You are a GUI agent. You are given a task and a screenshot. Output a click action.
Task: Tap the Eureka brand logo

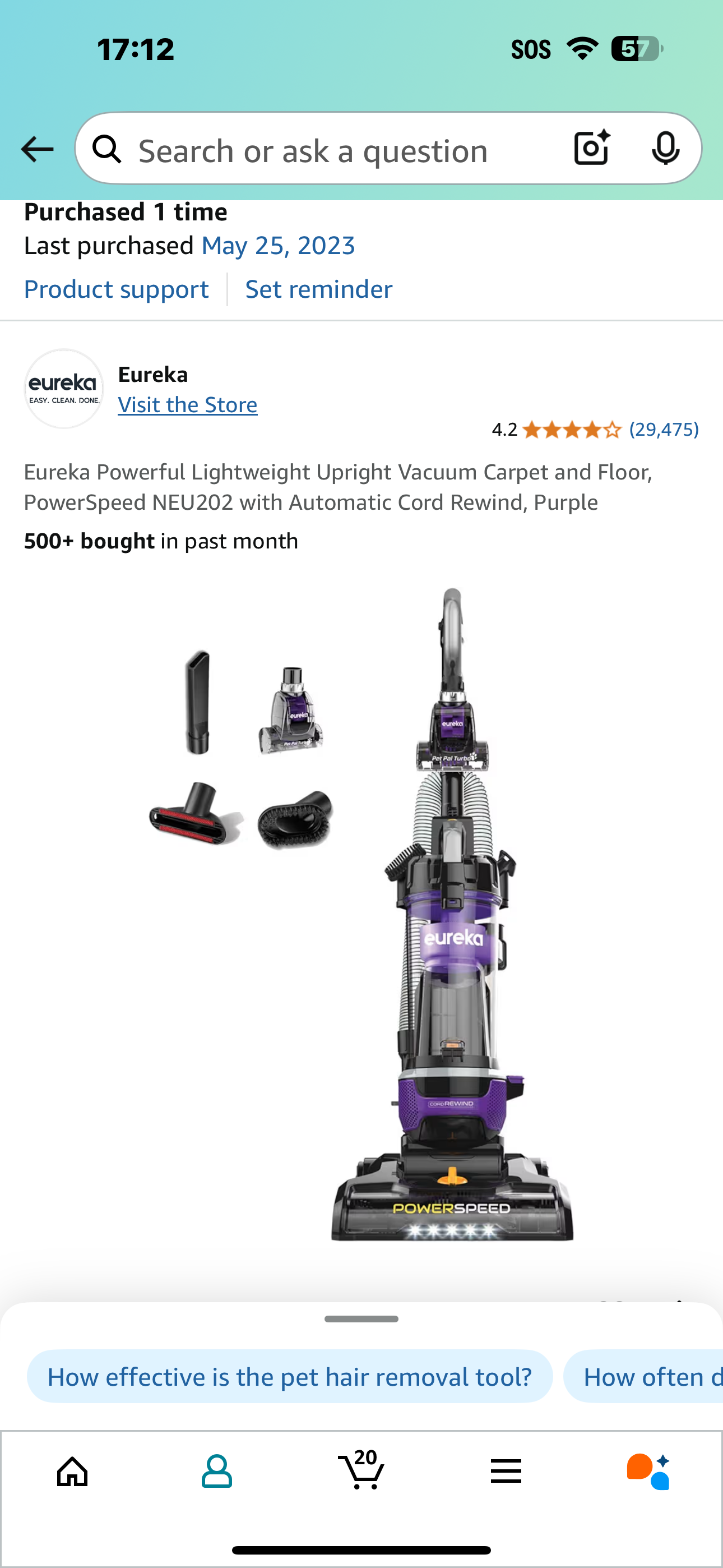click(x=63, y=388)
